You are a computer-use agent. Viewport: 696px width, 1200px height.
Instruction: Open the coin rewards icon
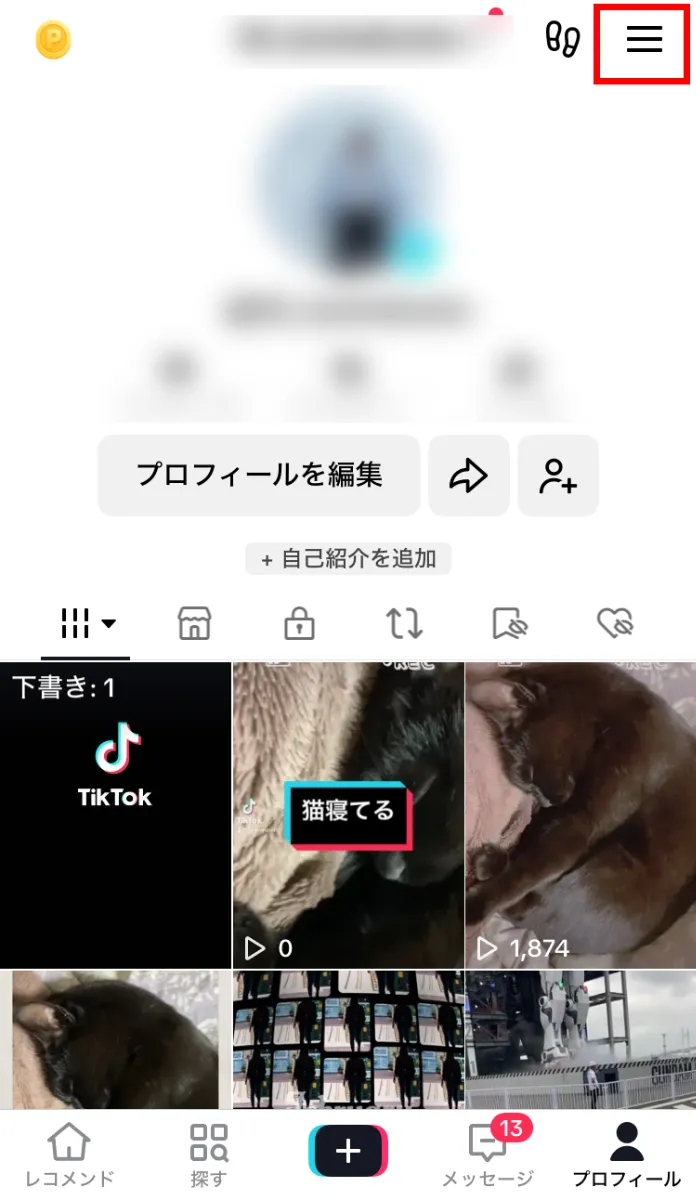tap(53, 41)
